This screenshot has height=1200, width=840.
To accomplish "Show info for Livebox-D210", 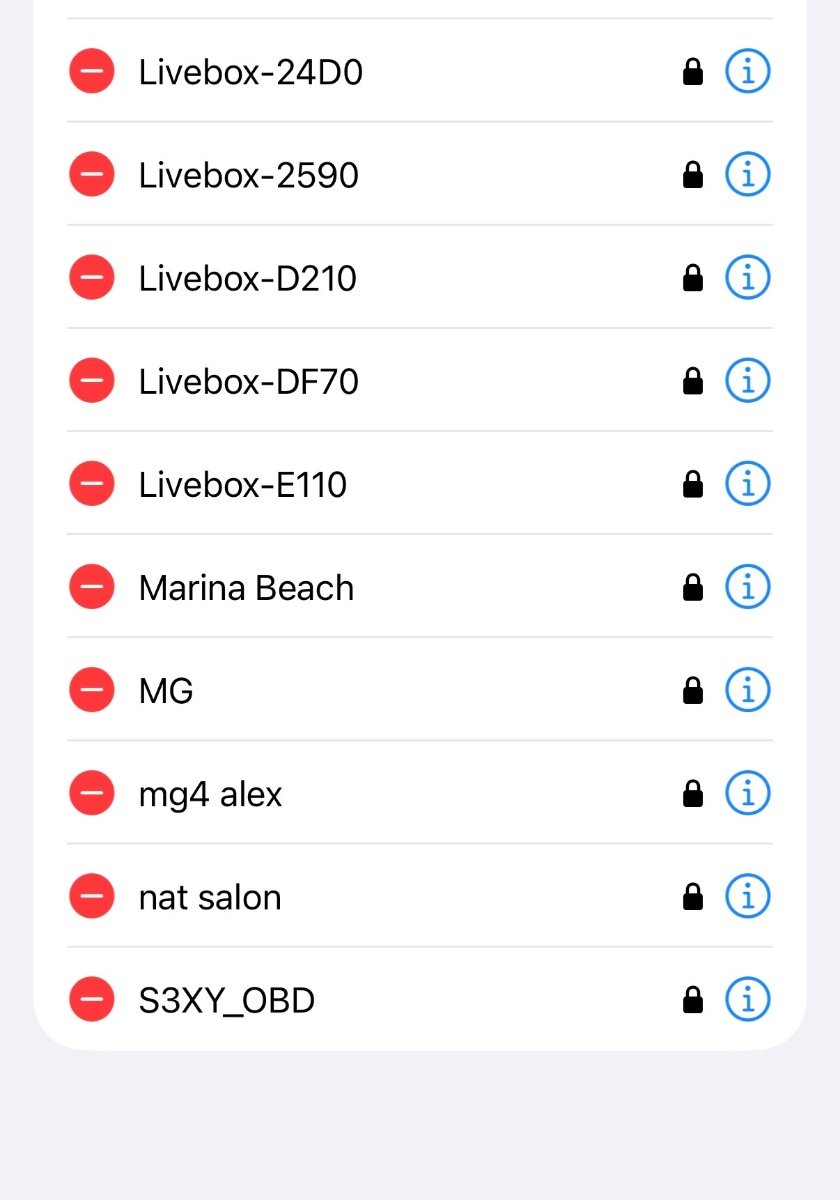I will point(747,278).
